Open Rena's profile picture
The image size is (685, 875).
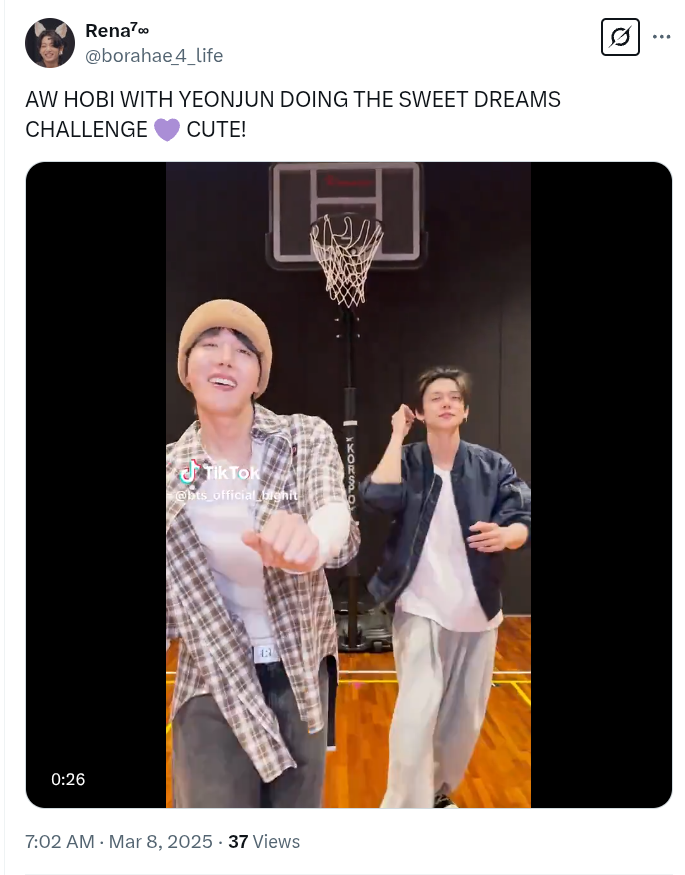click(x=50, y=43)
